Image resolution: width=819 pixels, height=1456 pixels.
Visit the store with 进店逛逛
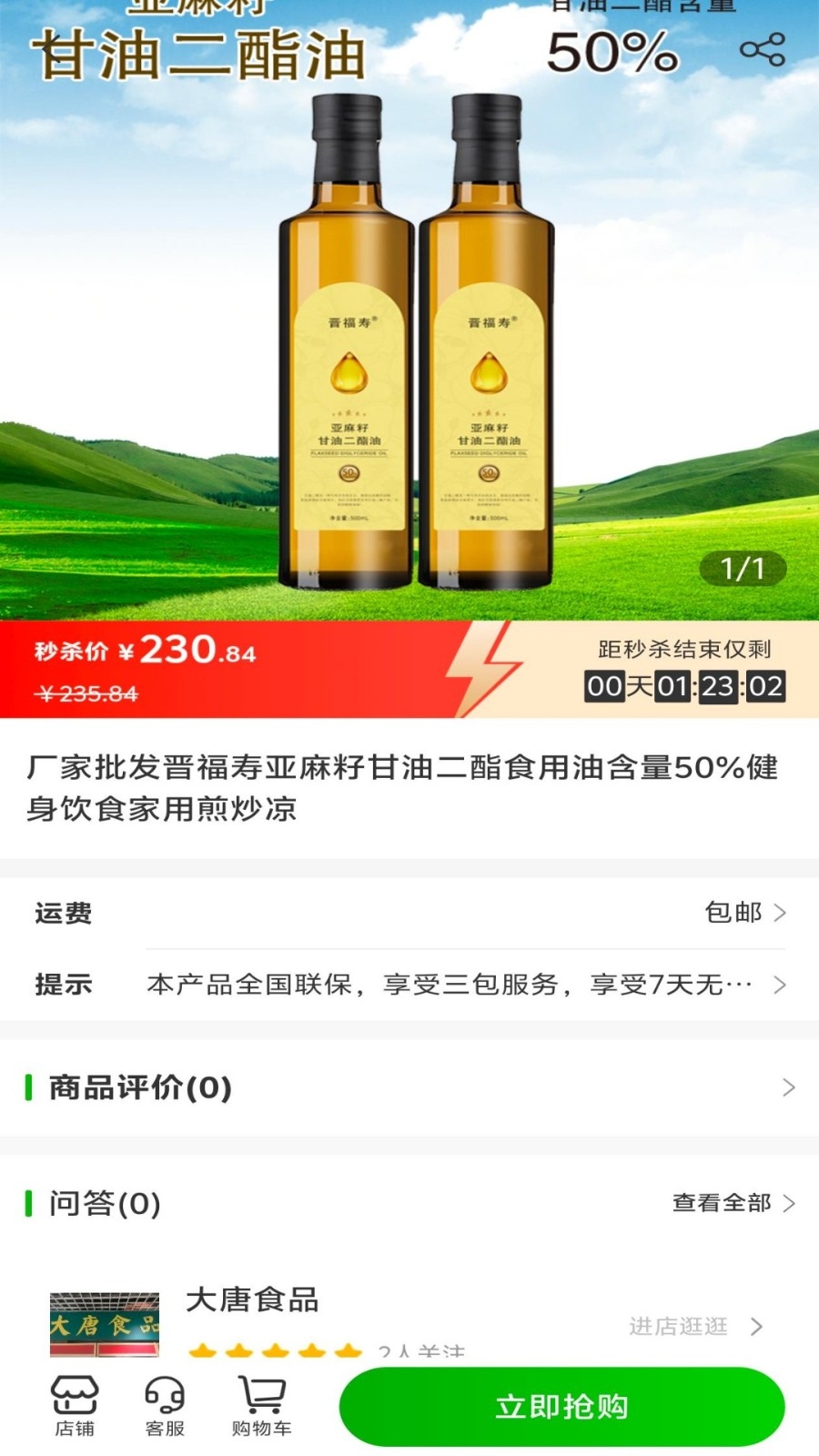695,1327
